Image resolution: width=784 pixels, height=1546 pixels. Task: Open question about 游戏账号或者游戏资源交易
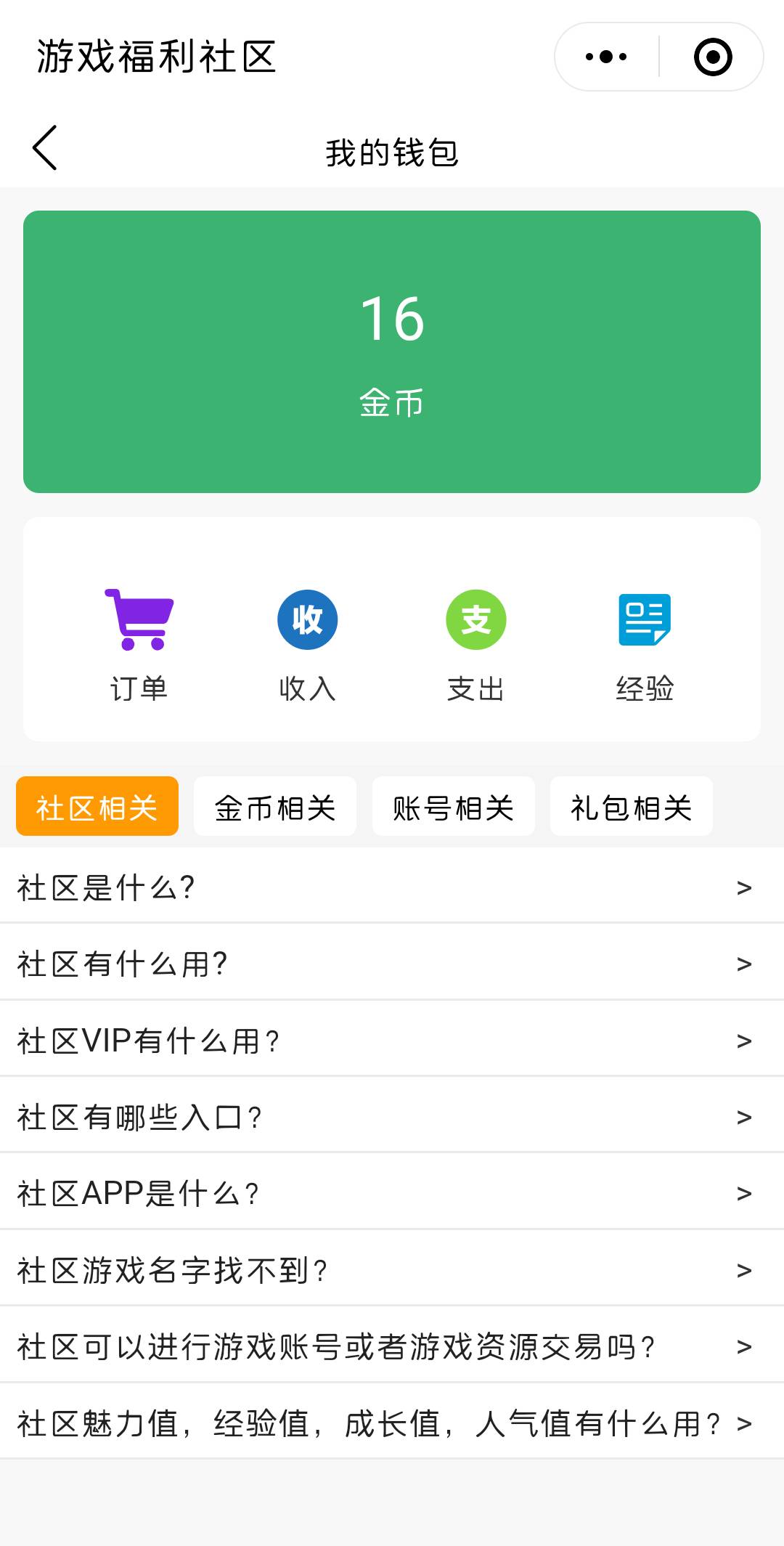(392, 1346)
